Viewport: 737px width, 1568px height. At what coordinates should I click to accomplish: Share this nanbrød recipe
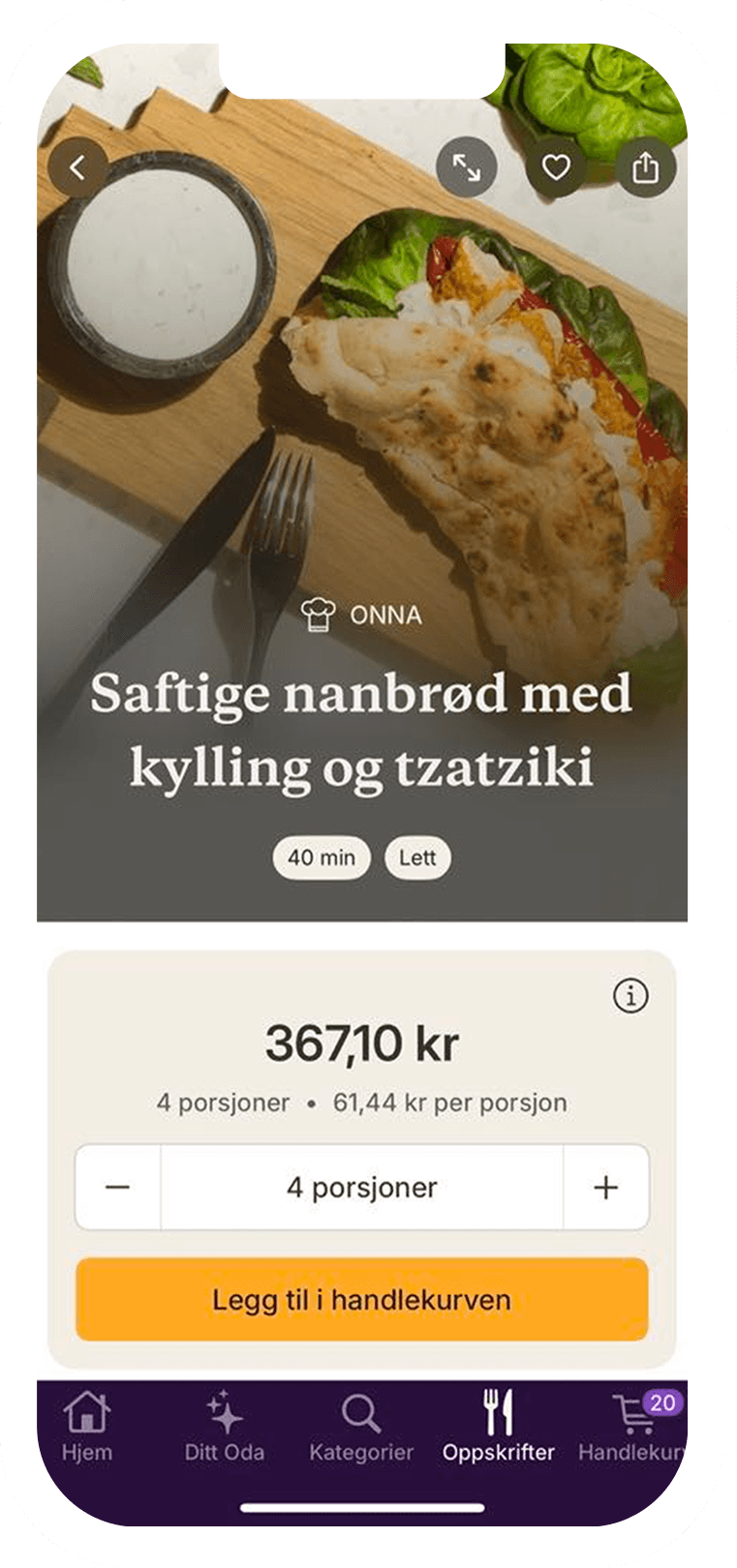645,167
